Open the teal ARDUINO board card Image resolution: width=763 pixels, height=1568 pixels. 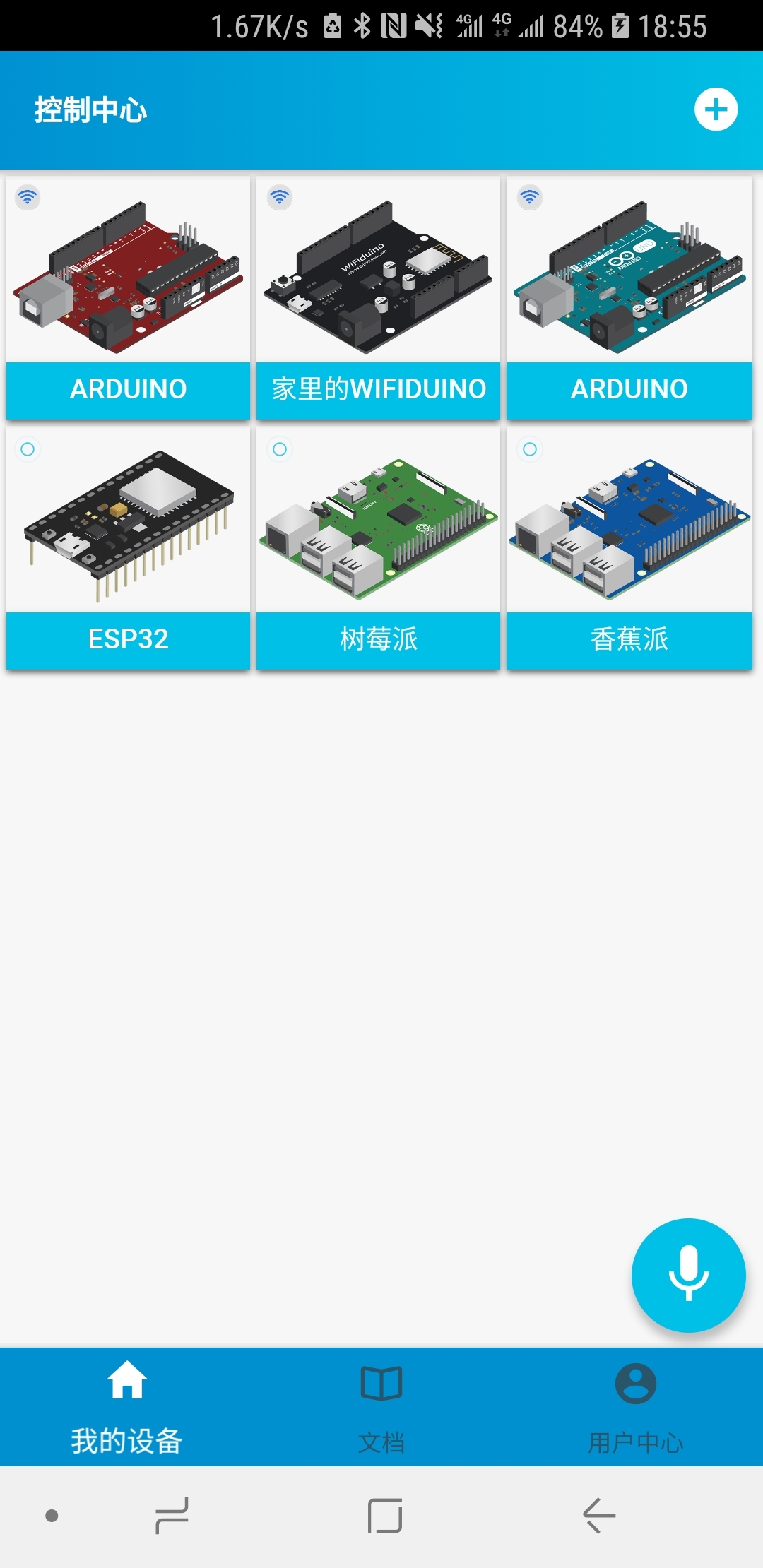click(629, 298)
